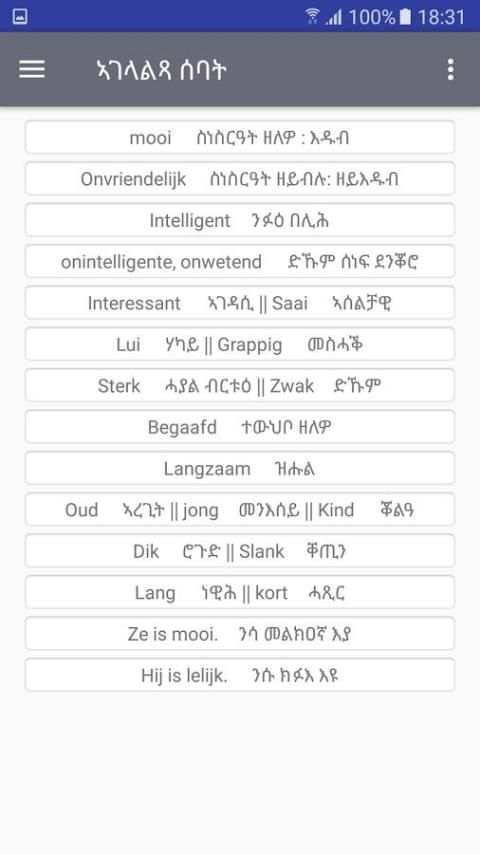Open the hamburger drawer menu
The height and width of the screenshot is (854, 480).
[32, 69]
